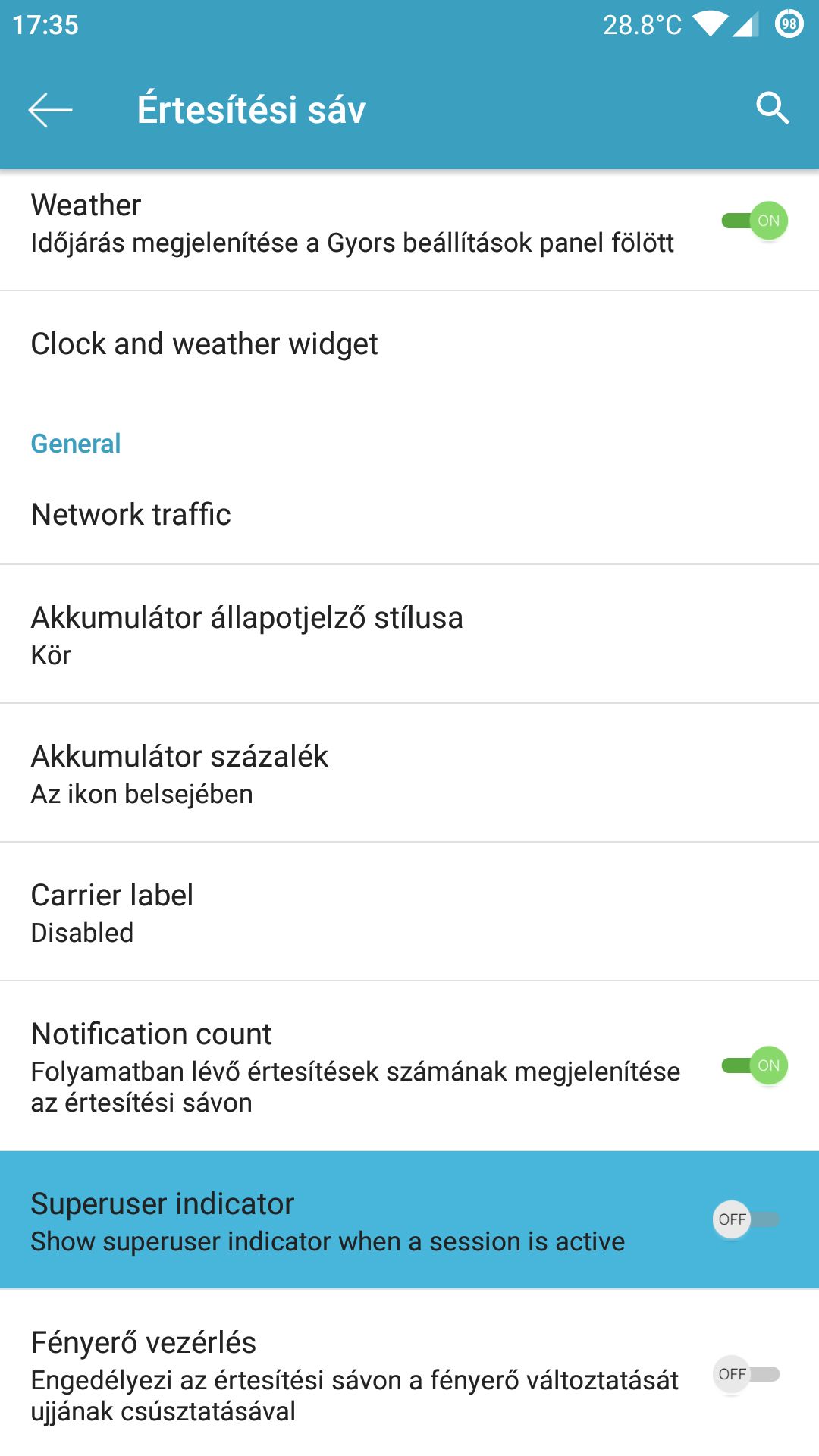Open Carrier label setting
Viewport: 819px width, 1456px height.
(x=409, y=912)
